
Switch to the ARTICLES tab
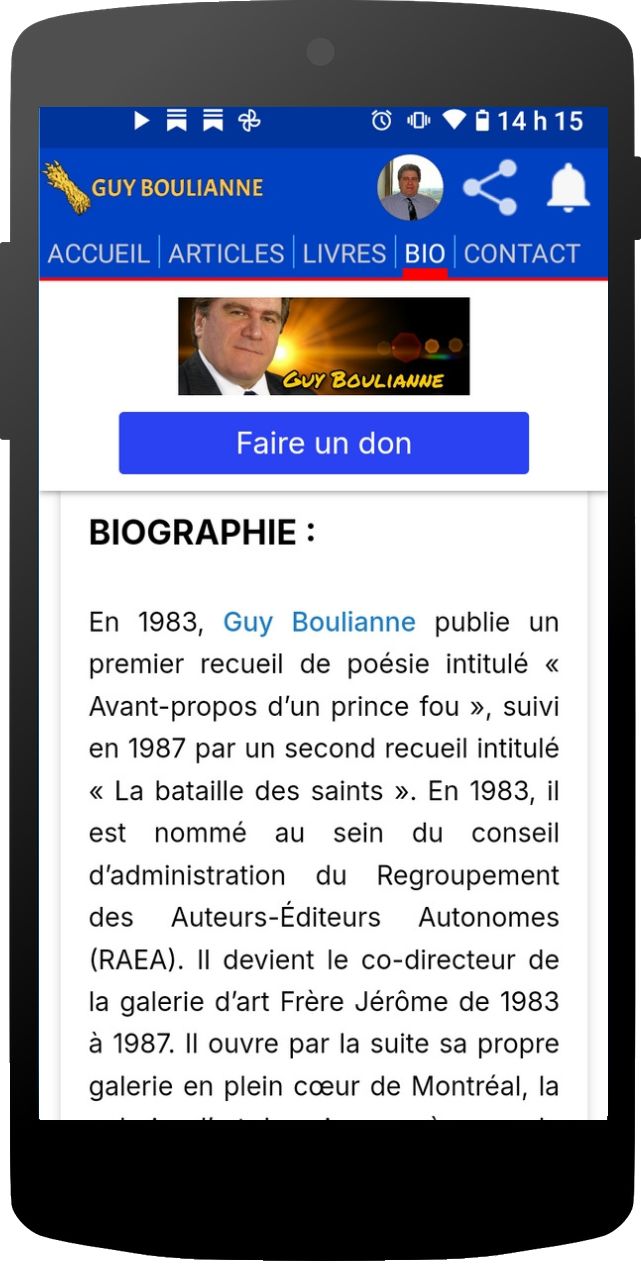coord(226,254)
